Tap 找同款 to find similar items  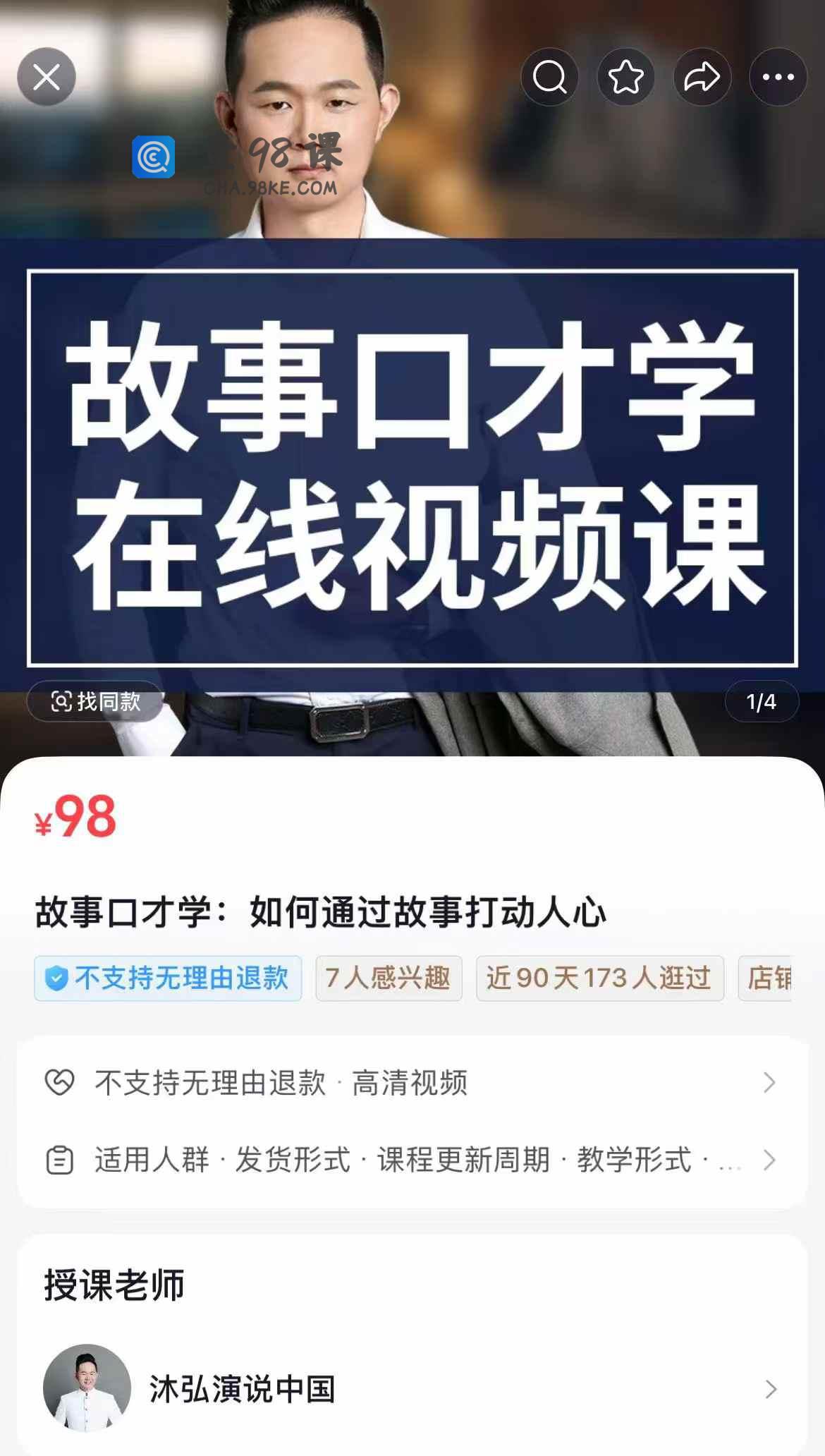[95, 701]
